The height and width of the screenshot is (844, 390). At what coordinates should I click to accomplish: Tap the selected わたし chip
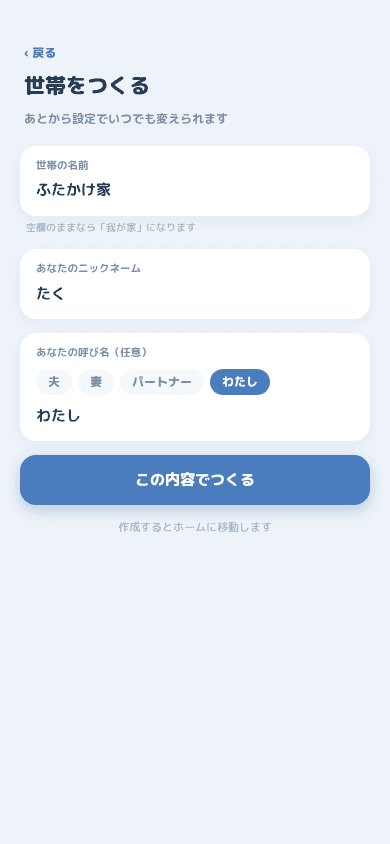pyautogui.click(x=240, y=382)
